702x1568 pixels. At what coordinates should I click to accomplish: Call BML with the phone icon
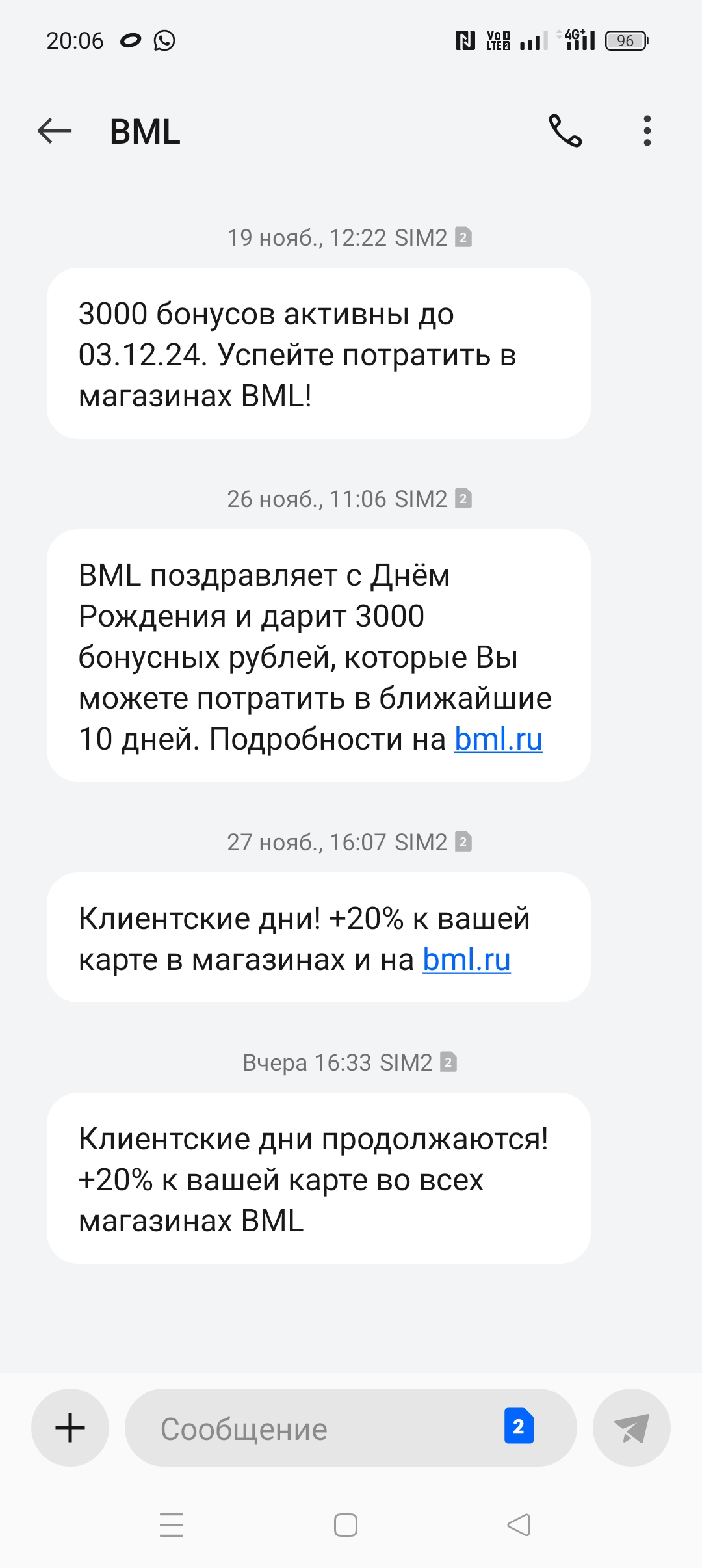point(565,131)
